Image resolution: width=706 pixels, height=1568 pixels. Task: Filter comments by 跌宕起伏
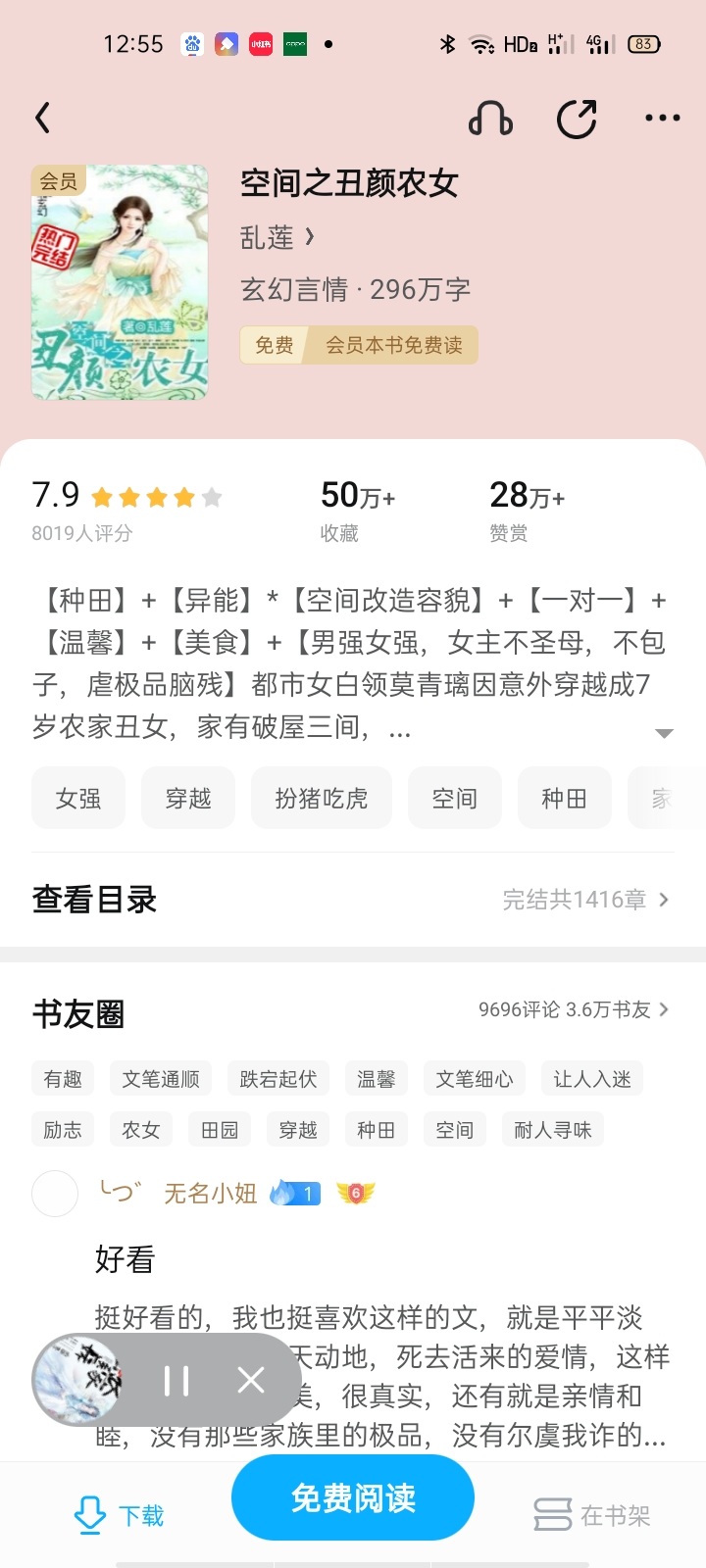[278, 1079]
